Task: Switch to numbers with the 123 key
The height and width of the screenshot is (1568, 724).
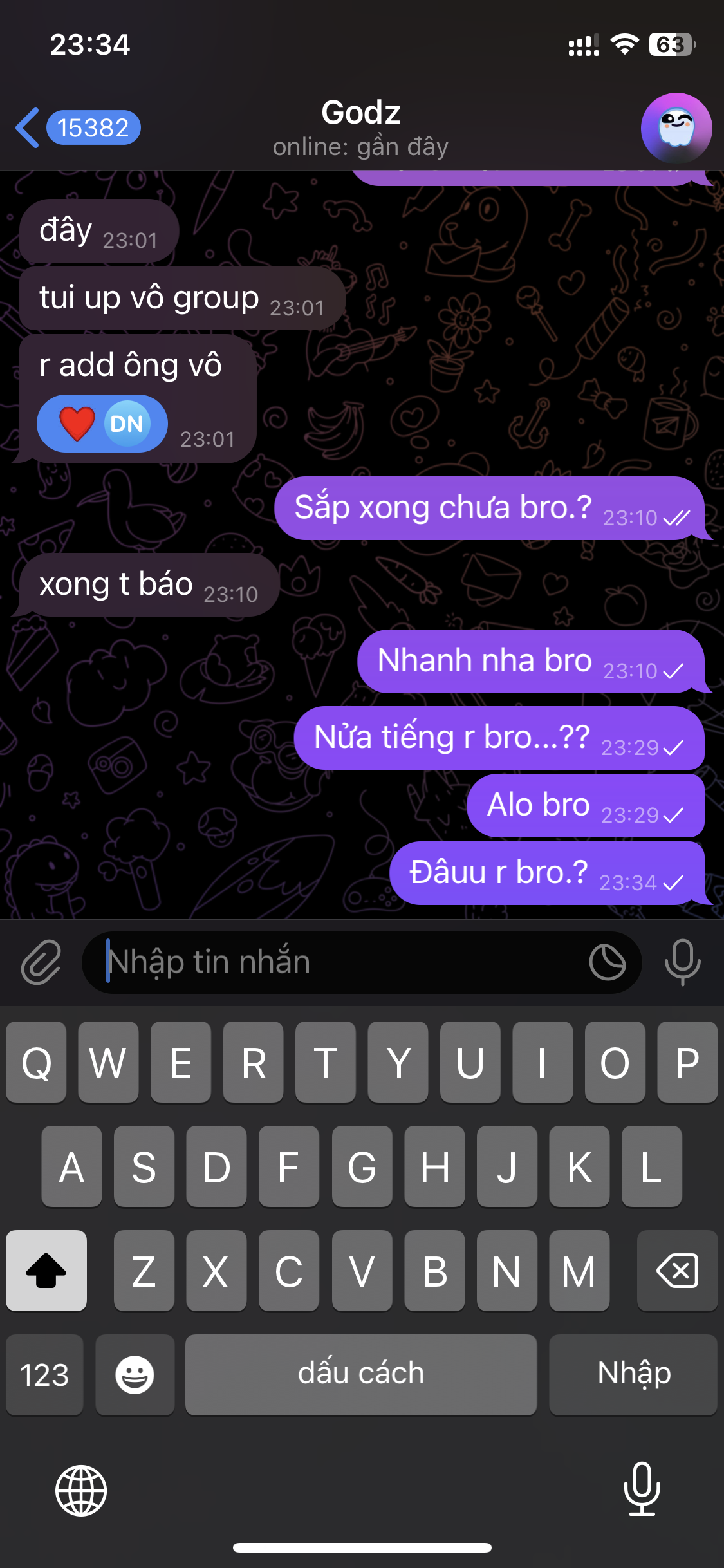Action: tap(44, 1375)
